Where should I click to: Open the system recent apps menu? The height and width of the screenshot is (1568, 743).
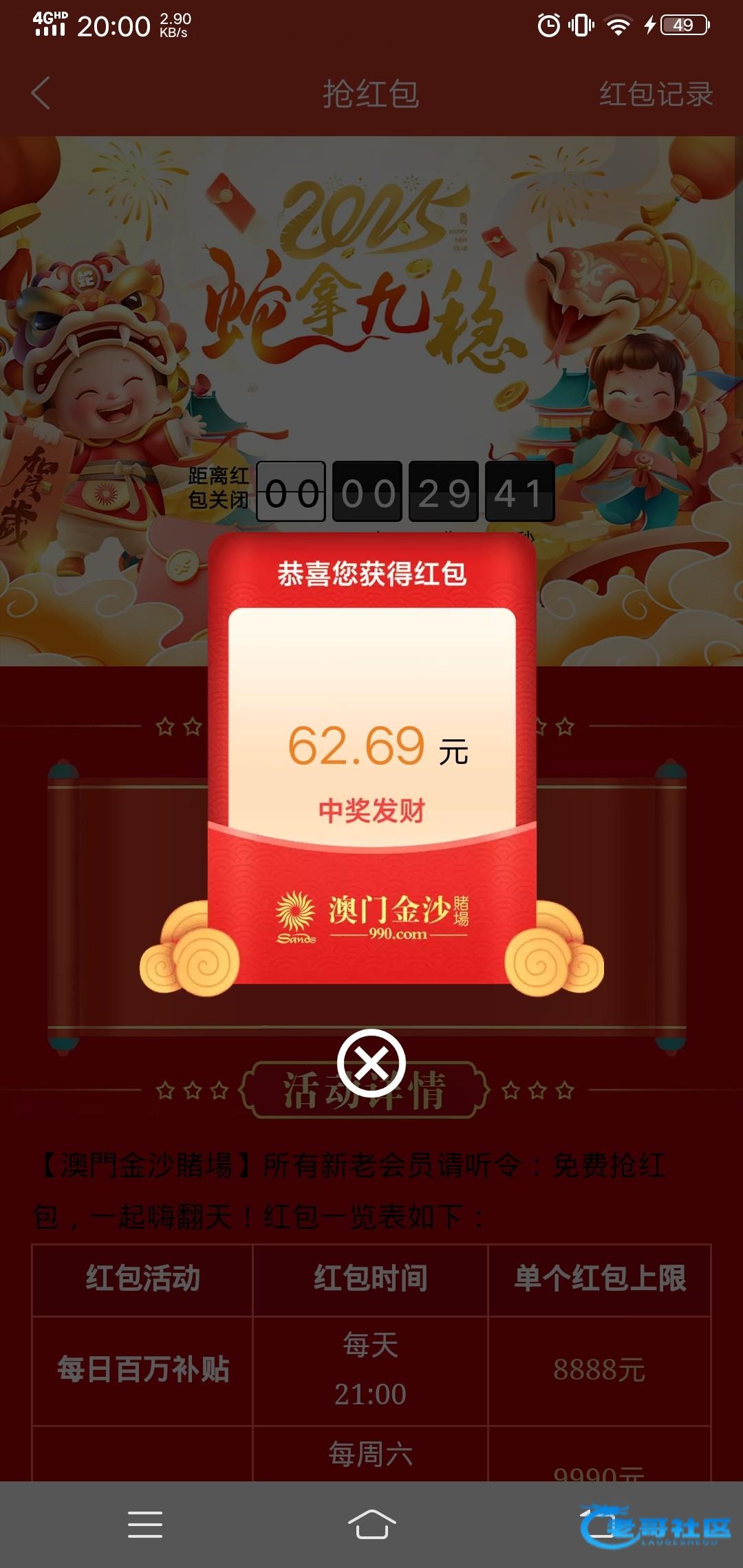(145, 1525)
